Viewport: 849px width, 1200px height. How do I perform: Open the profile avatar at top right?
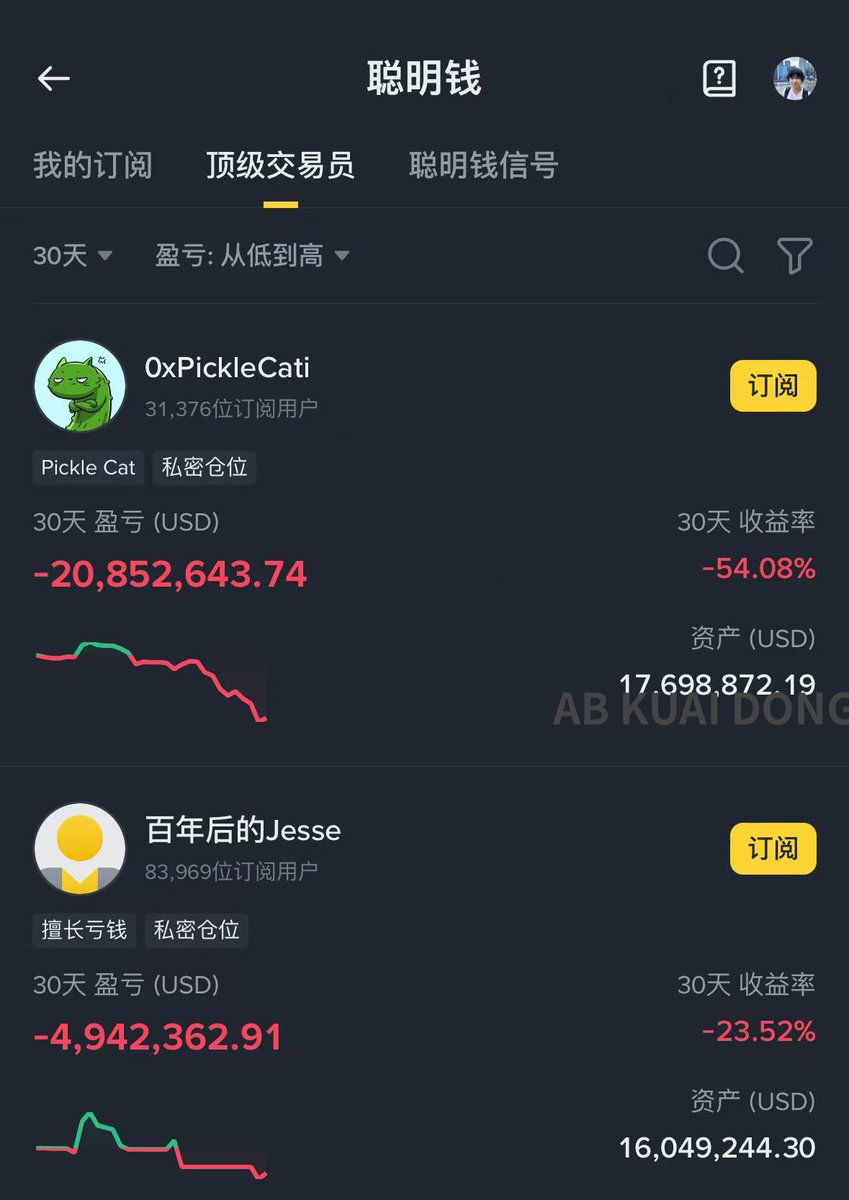pos(795,79)
